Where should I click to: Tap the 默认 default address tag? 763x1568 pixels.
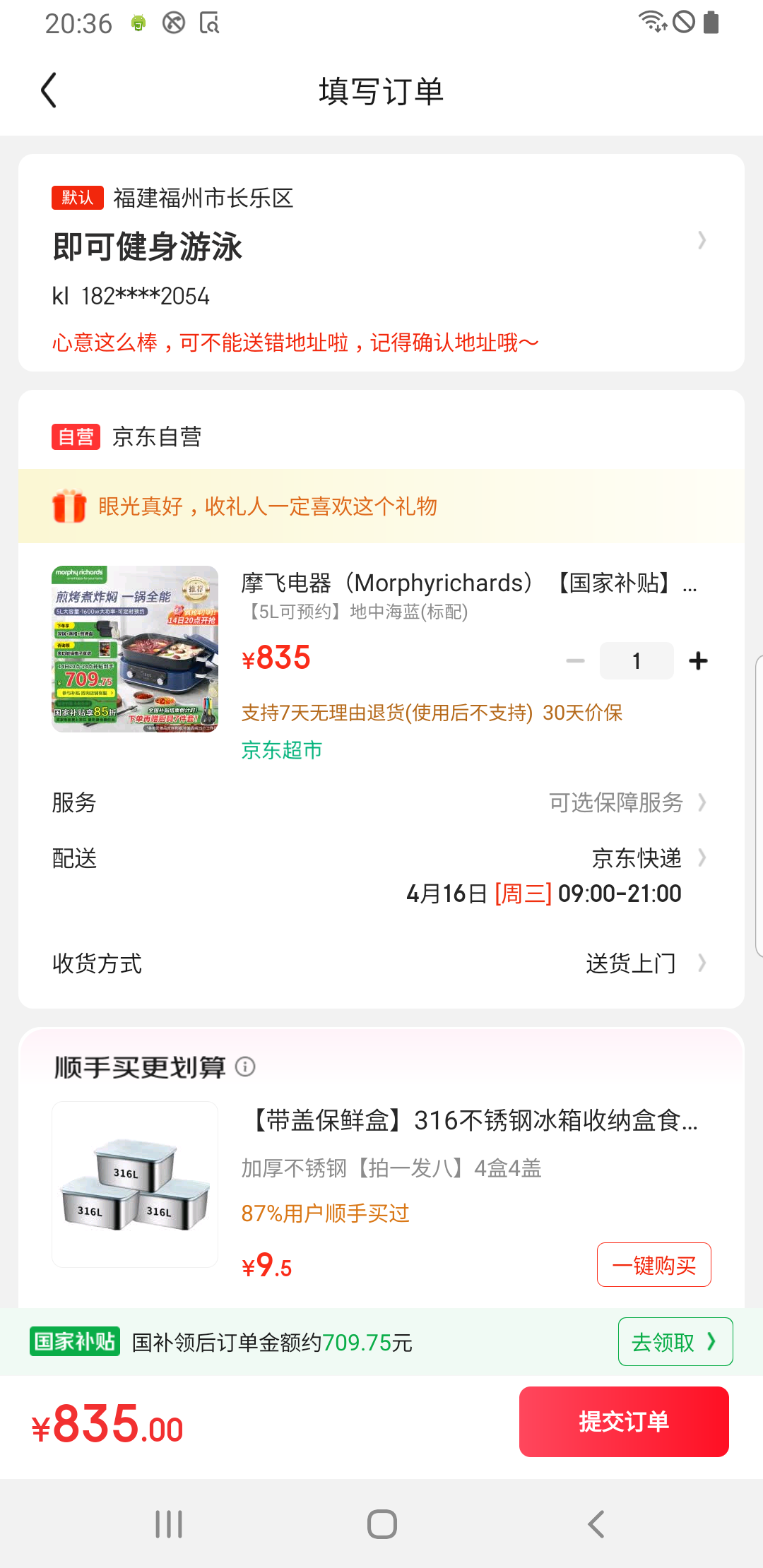coord(76,198)
